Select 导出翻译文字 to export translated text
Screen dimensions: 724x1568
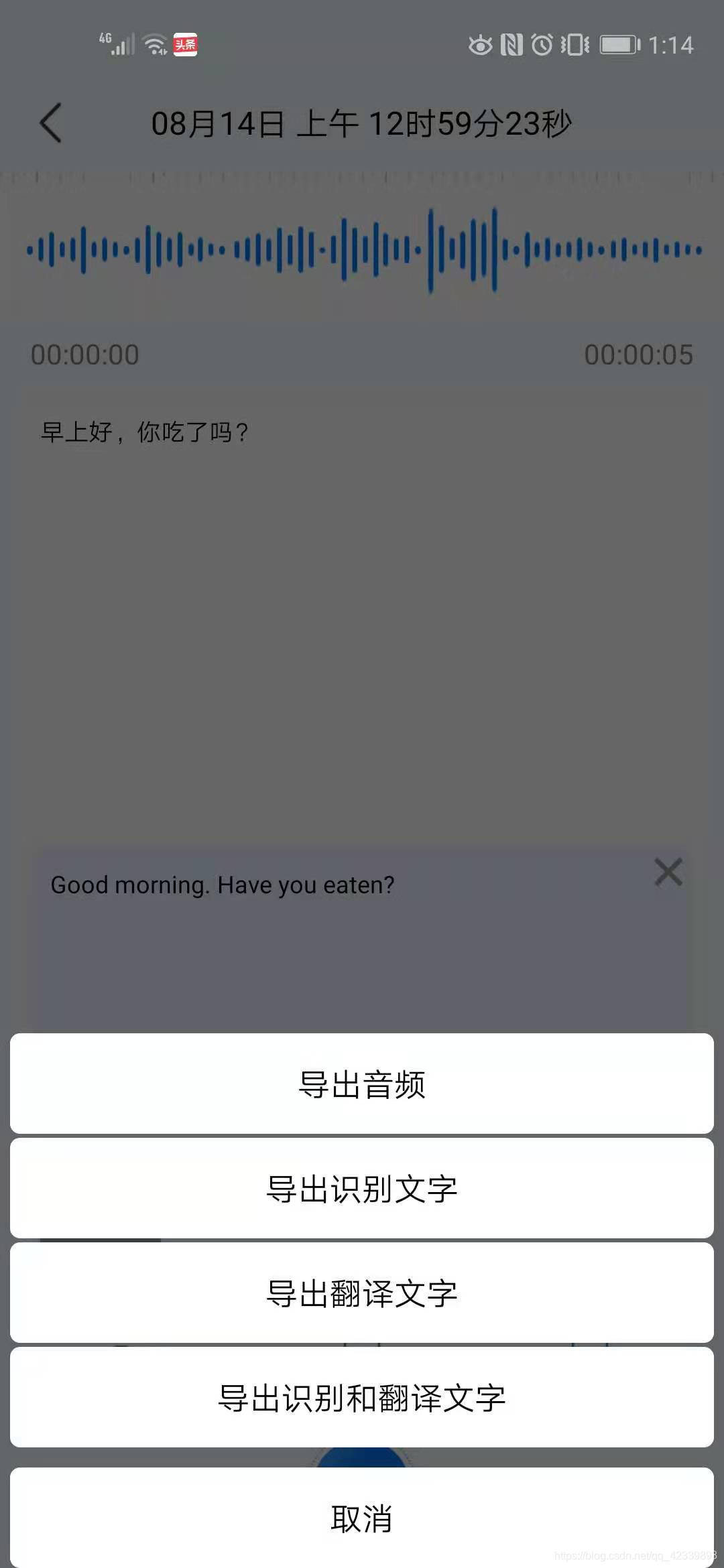[362, 1293]
